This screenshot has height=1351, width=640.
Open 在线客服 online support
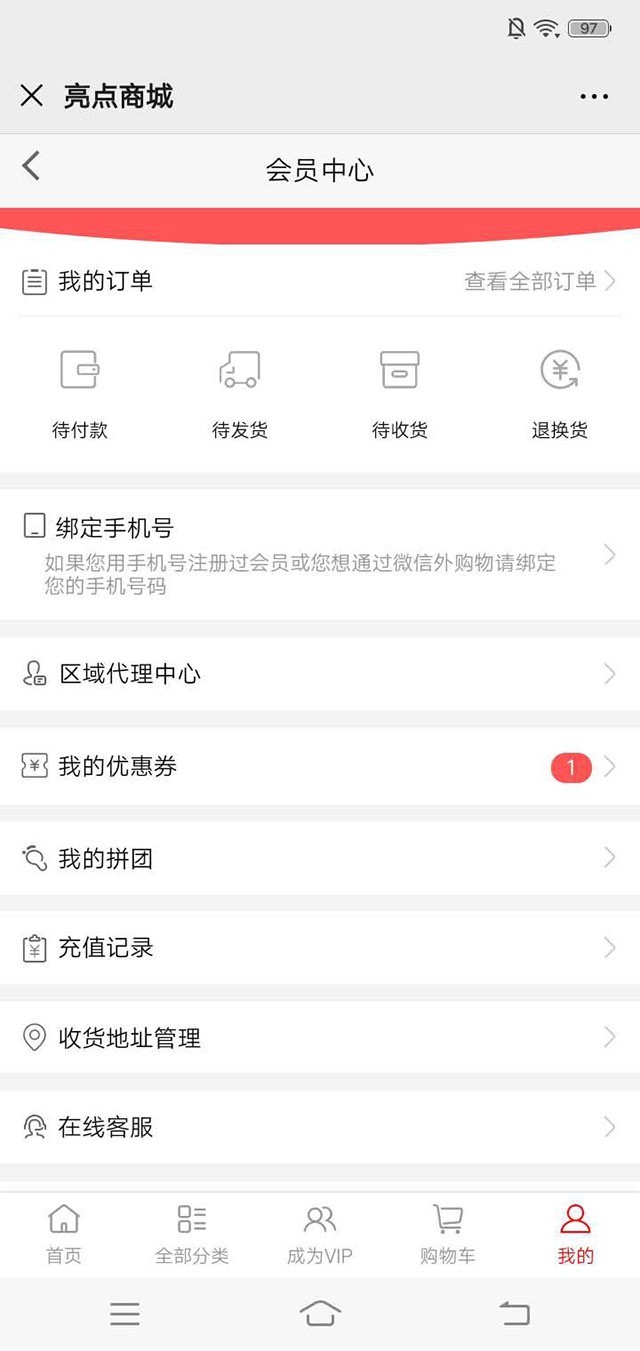pyautogui.click(x=320, y=1128)
